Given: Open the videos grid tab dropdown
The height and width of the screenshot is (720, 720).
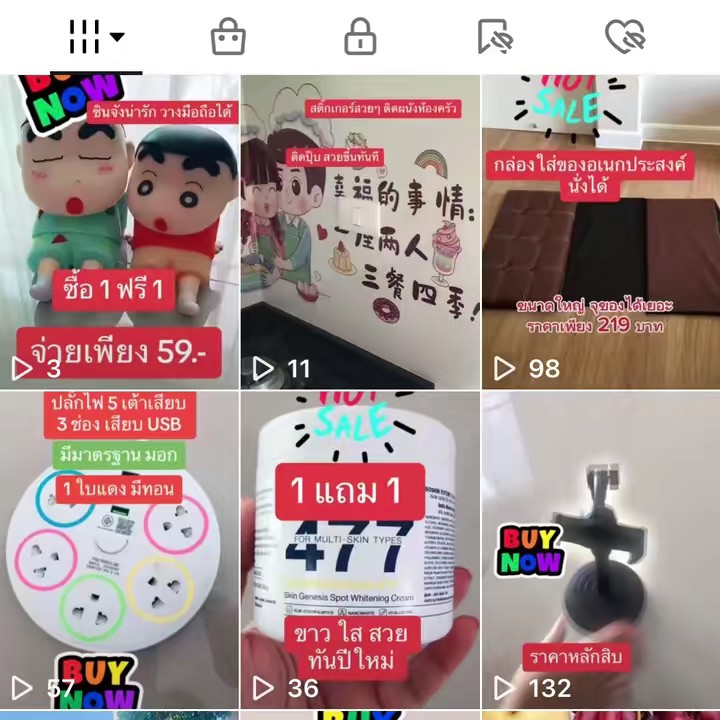Looking at the screenshot, I should click(96, 38).
